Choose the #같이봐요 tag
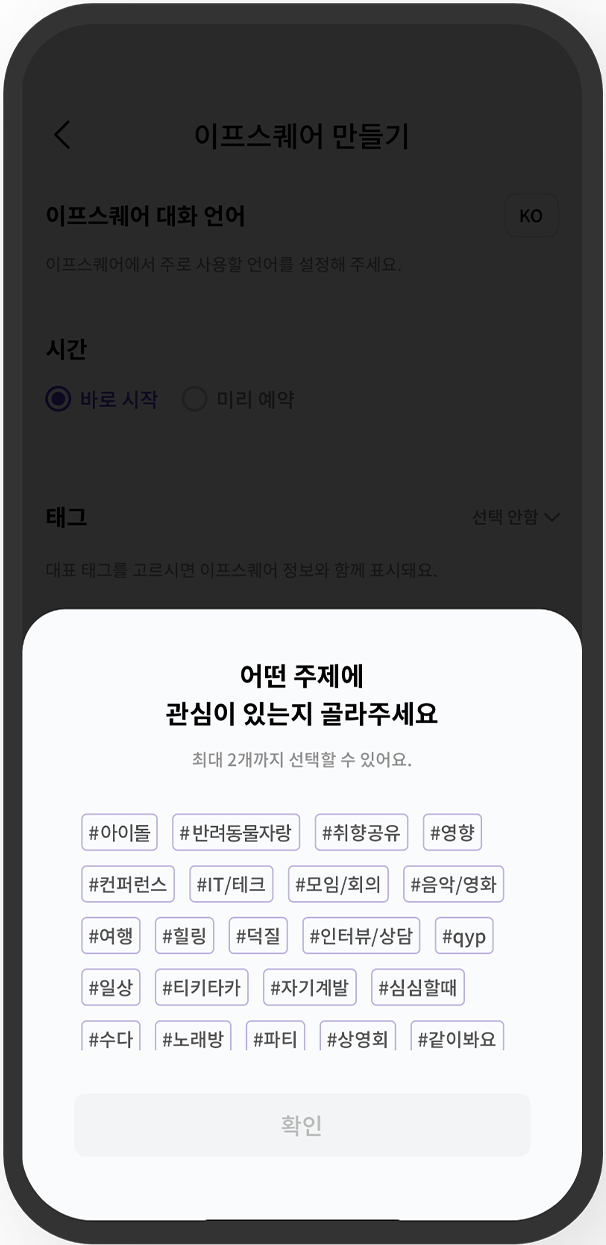This screenshot has height=1245, width=606. (x=457, y=1037)
